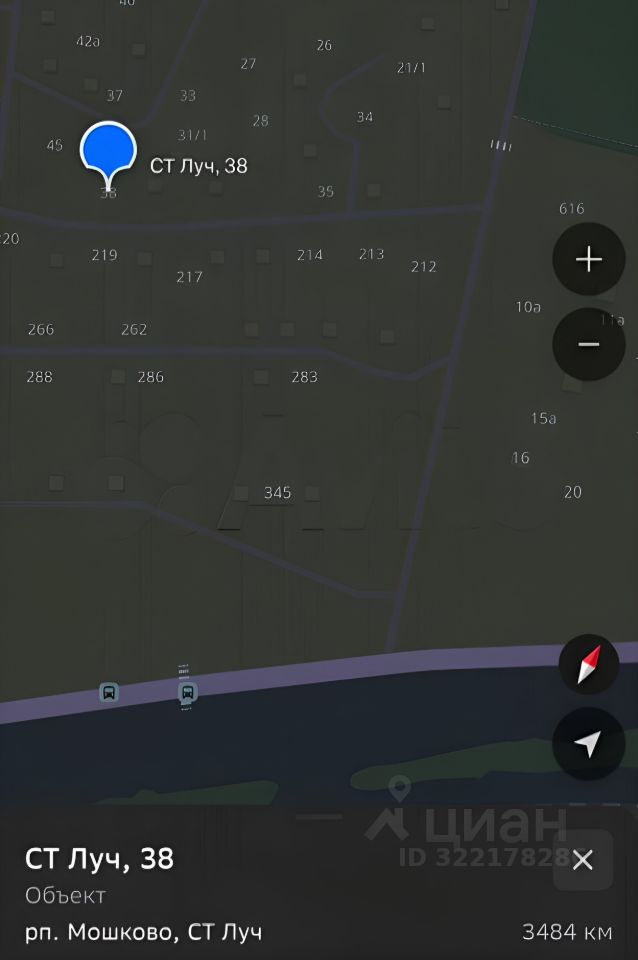Select the left bus stop icon
Viewport: 638px width, 960px height.
(109, 692)
